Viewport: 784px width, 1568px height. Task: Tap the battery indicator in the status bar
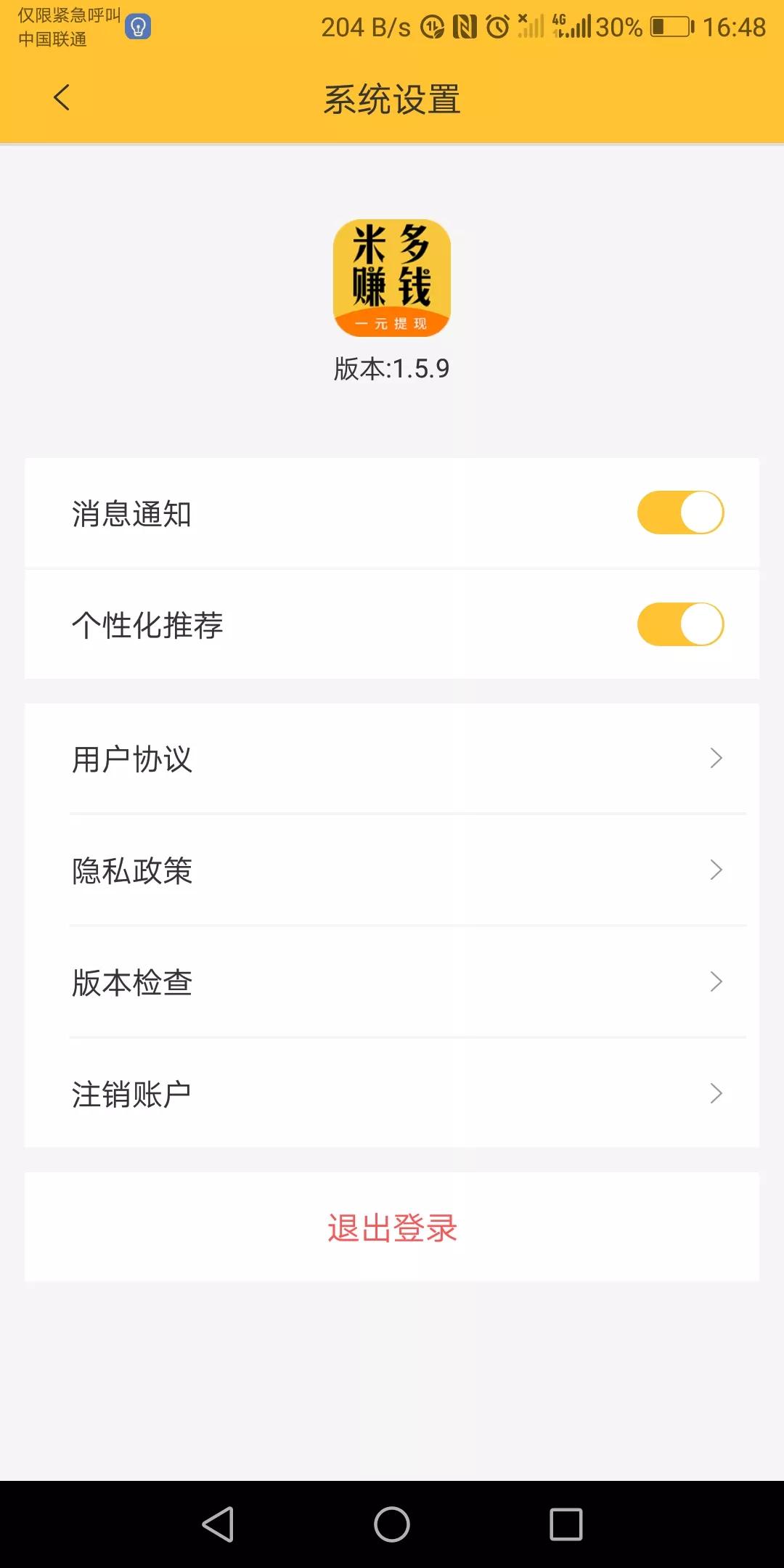coord(671,26)
